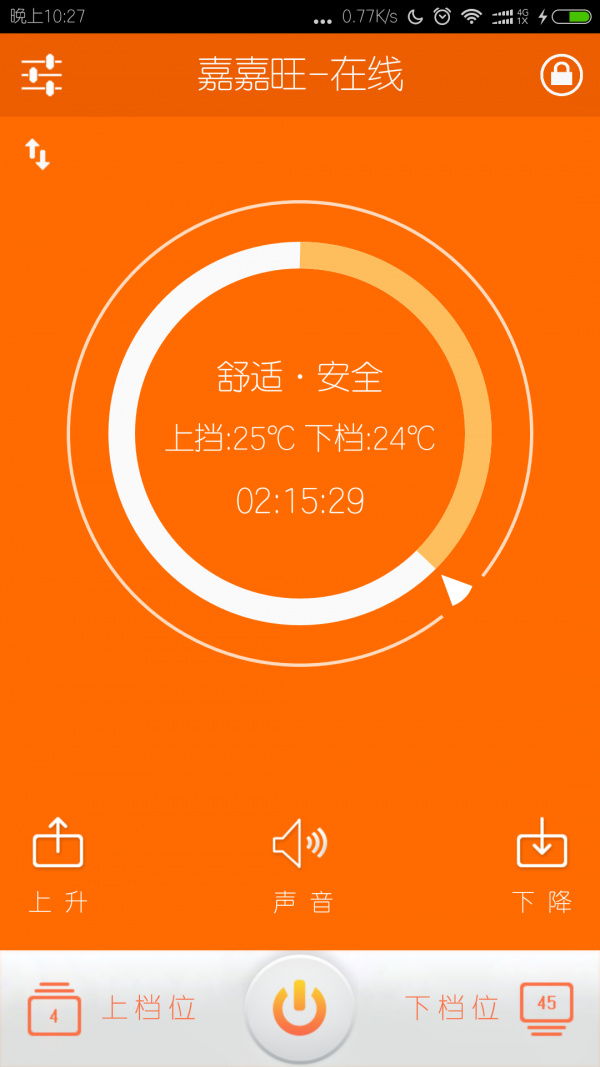Image resolution: width=600 pixels, height=1067 pixels.
Task: Tap the up-down arrows icon
Action: click(x=38, y=155)
